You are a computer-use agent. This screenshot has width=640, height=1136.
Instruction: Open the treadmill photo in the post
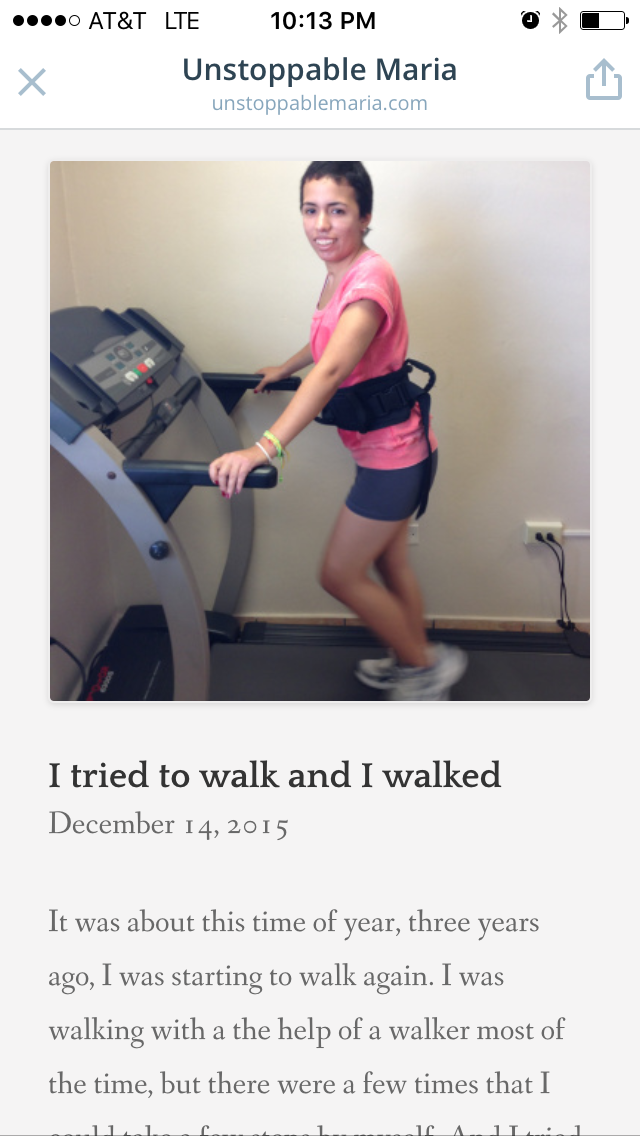tap(320, 431)
